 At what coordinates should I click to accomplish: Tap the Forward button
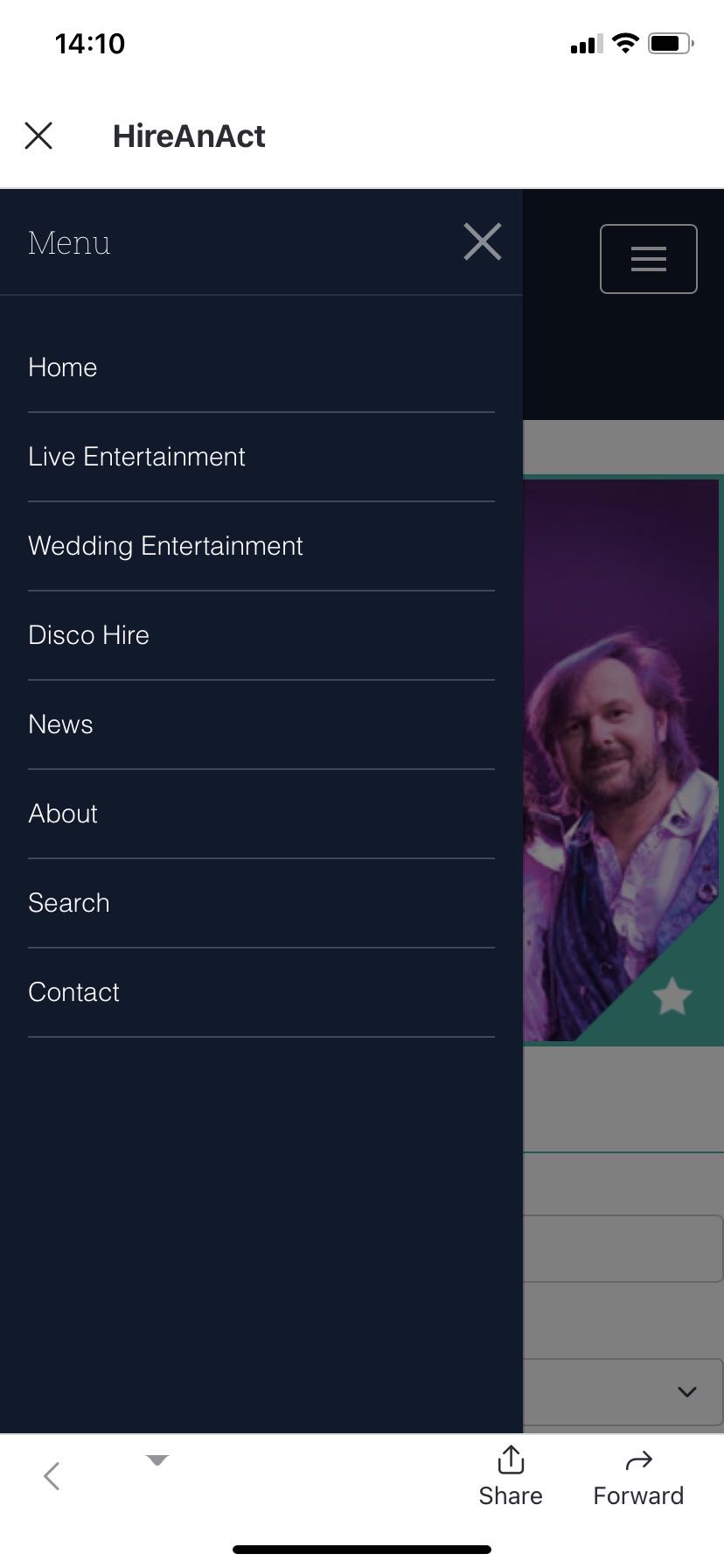click(638, 1477)
